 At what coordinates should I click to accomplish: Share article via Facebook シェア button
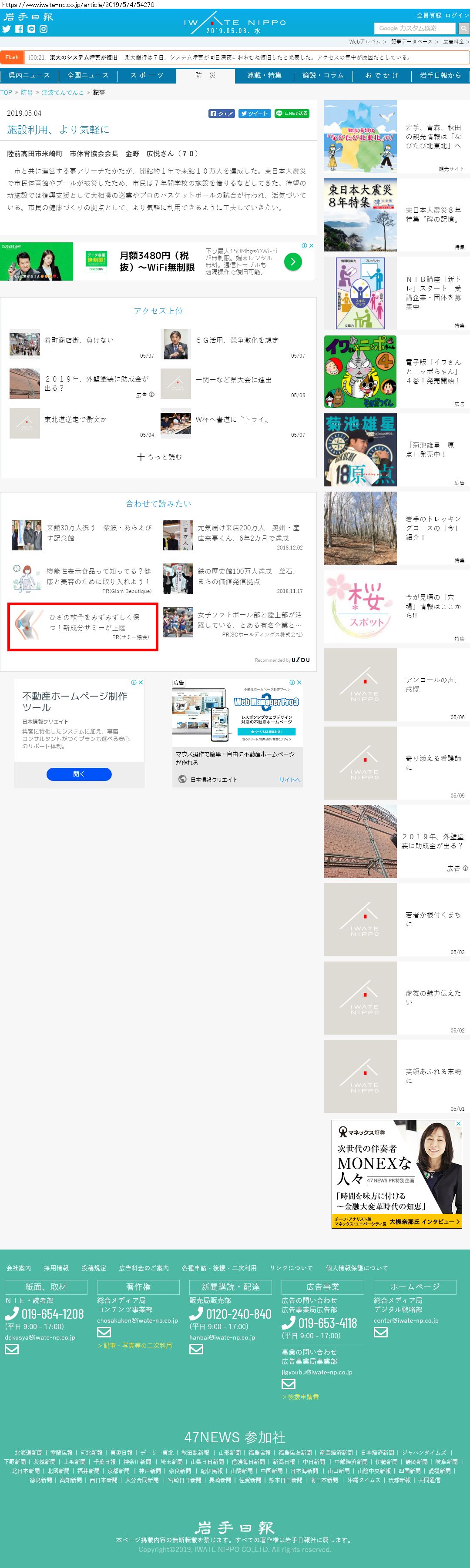click(x=222, y=113)
